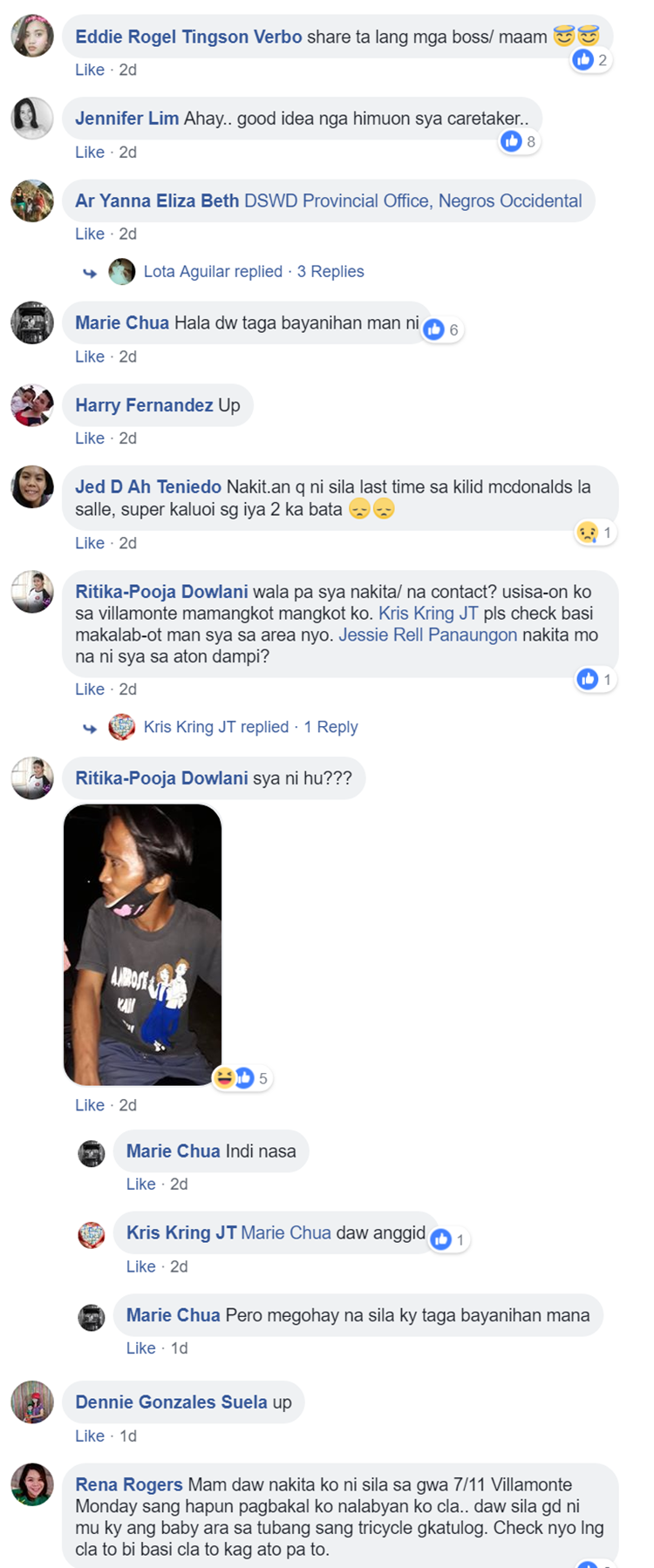Expand the 3 replies from Lota Aguilar
This screenshot has height=1568, width=654.
[x=330, y=271]
